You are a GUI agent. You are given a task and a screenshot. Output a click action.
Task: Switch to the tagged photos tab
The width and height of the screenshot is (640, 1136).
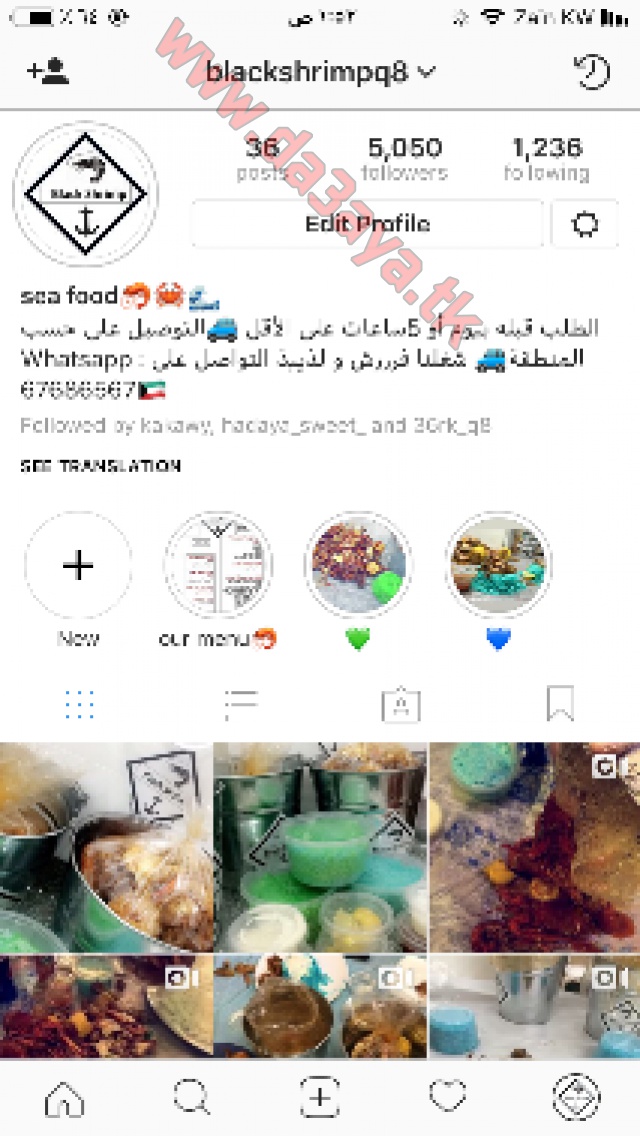[401, 704]
